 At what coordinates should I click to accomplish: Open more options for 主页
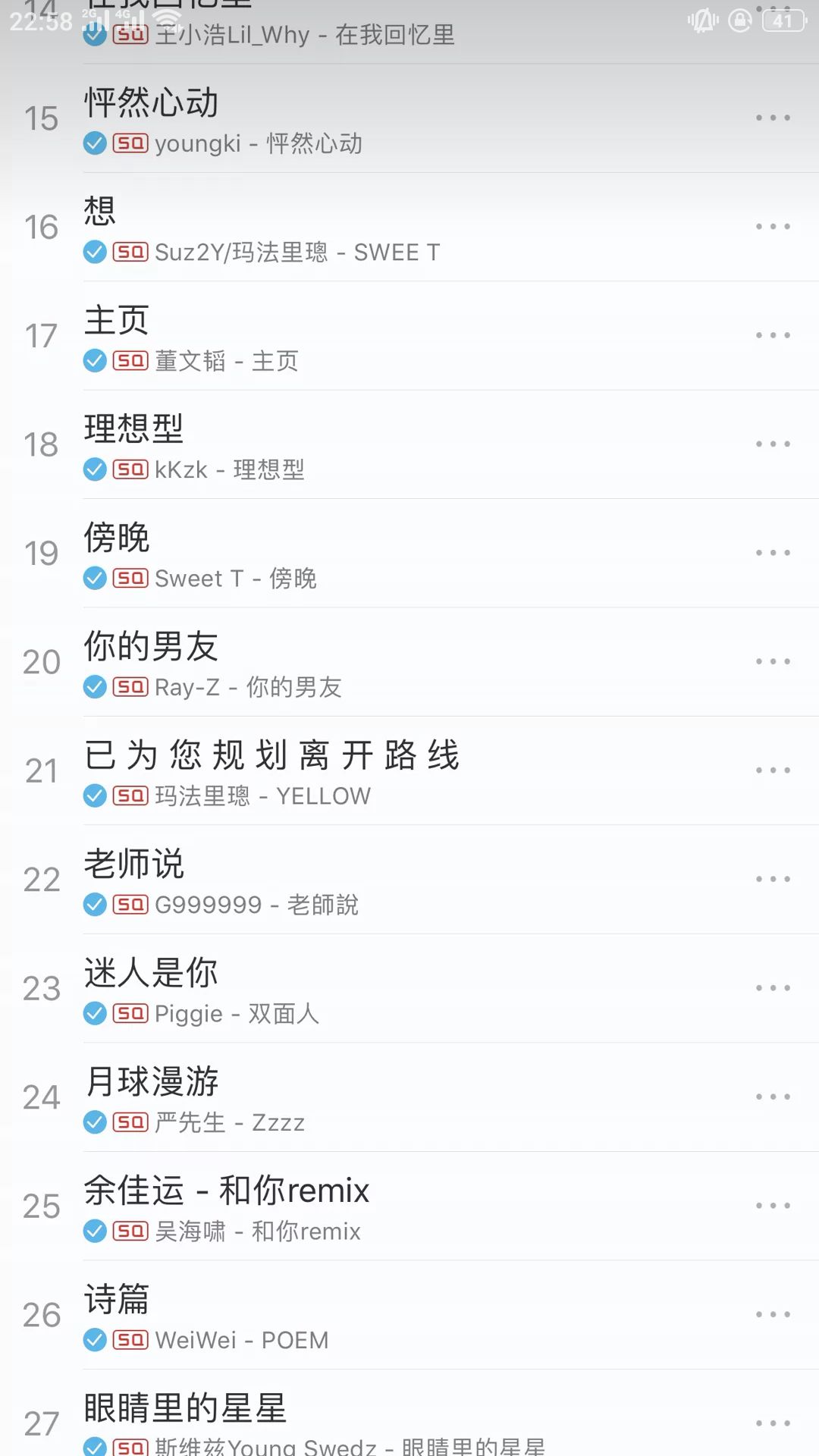[x=773, y=335]
